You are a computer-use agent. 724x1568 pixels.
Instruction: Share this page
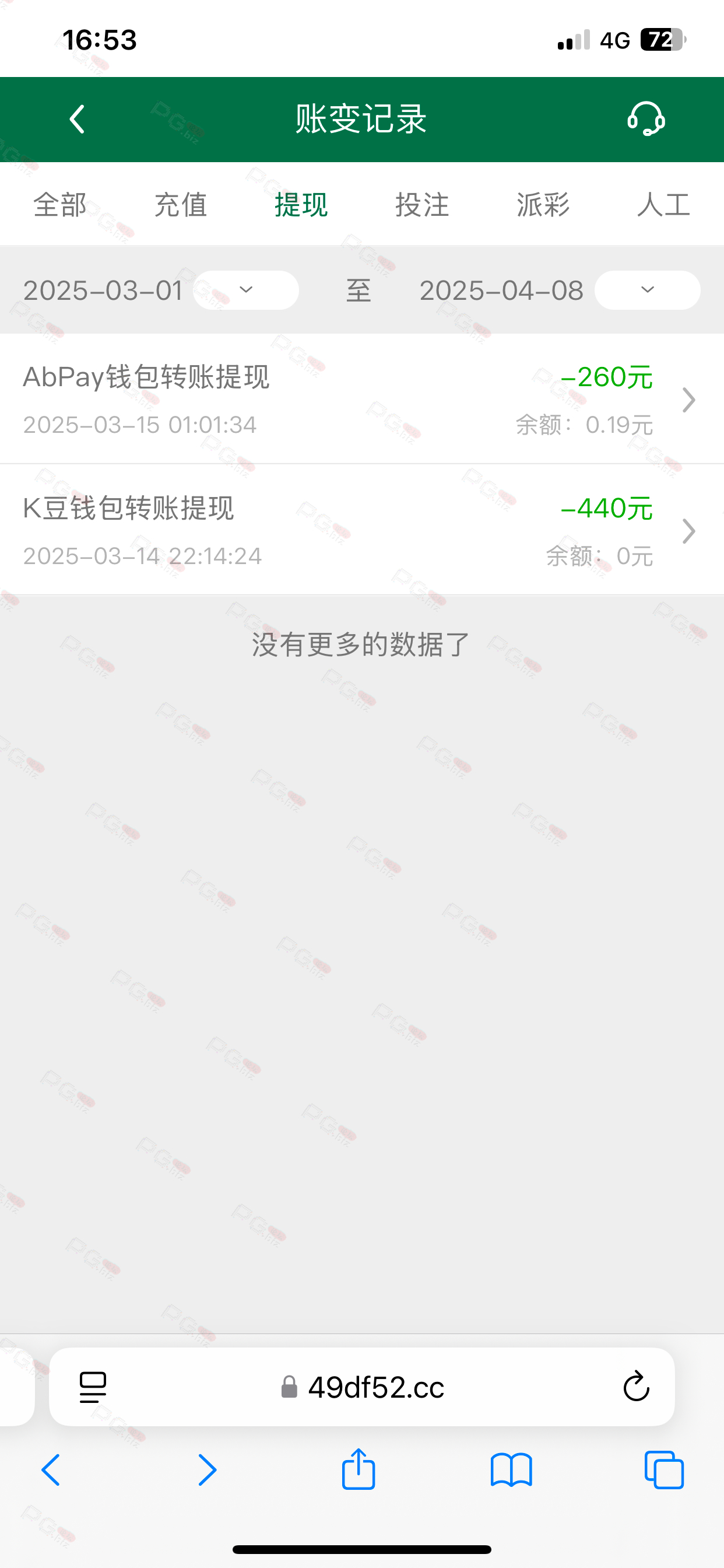[359, 1469]
